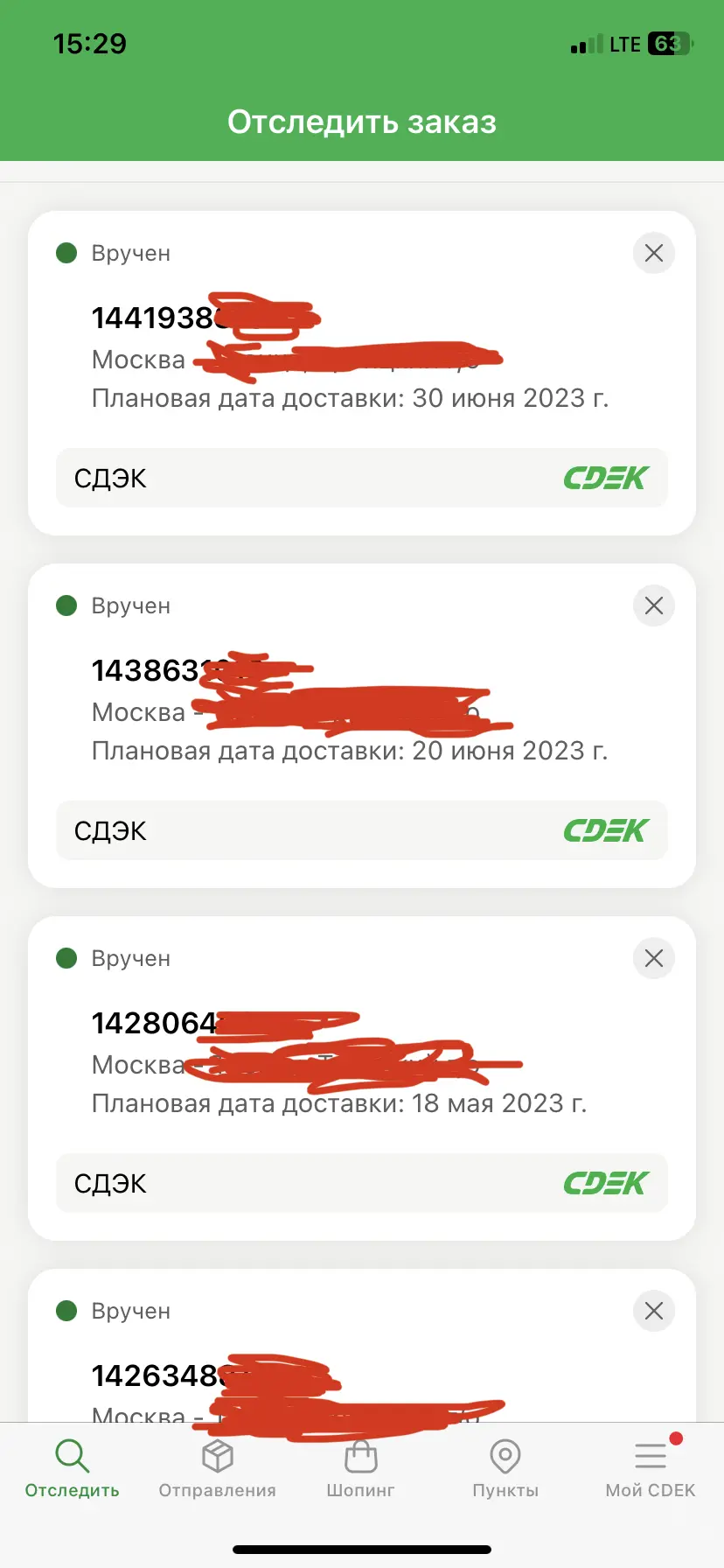Remove the order planned for 18 мая 2023
Viewport: 724px width, 1568px height.
[x=653, y=958]
